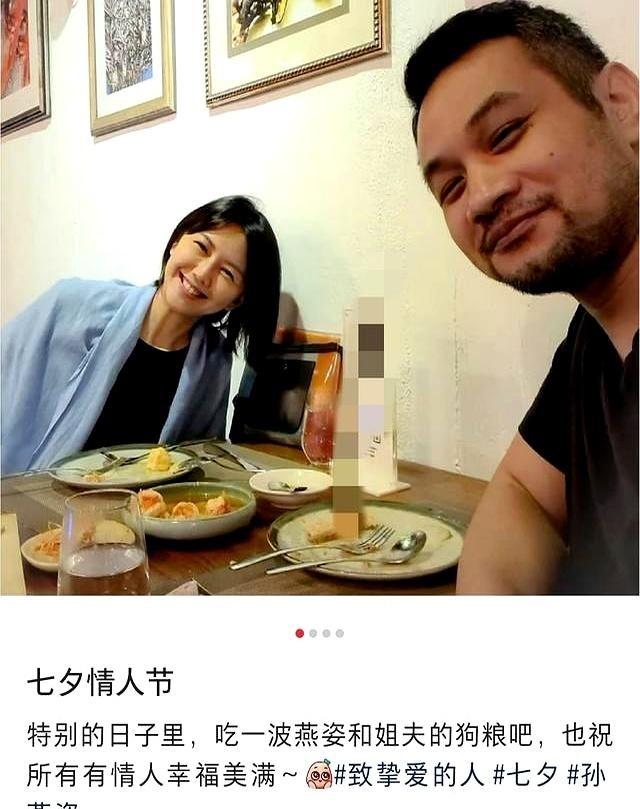
Task: Tap the photo carousel page indicator dots
Action: tap(319, 633)
